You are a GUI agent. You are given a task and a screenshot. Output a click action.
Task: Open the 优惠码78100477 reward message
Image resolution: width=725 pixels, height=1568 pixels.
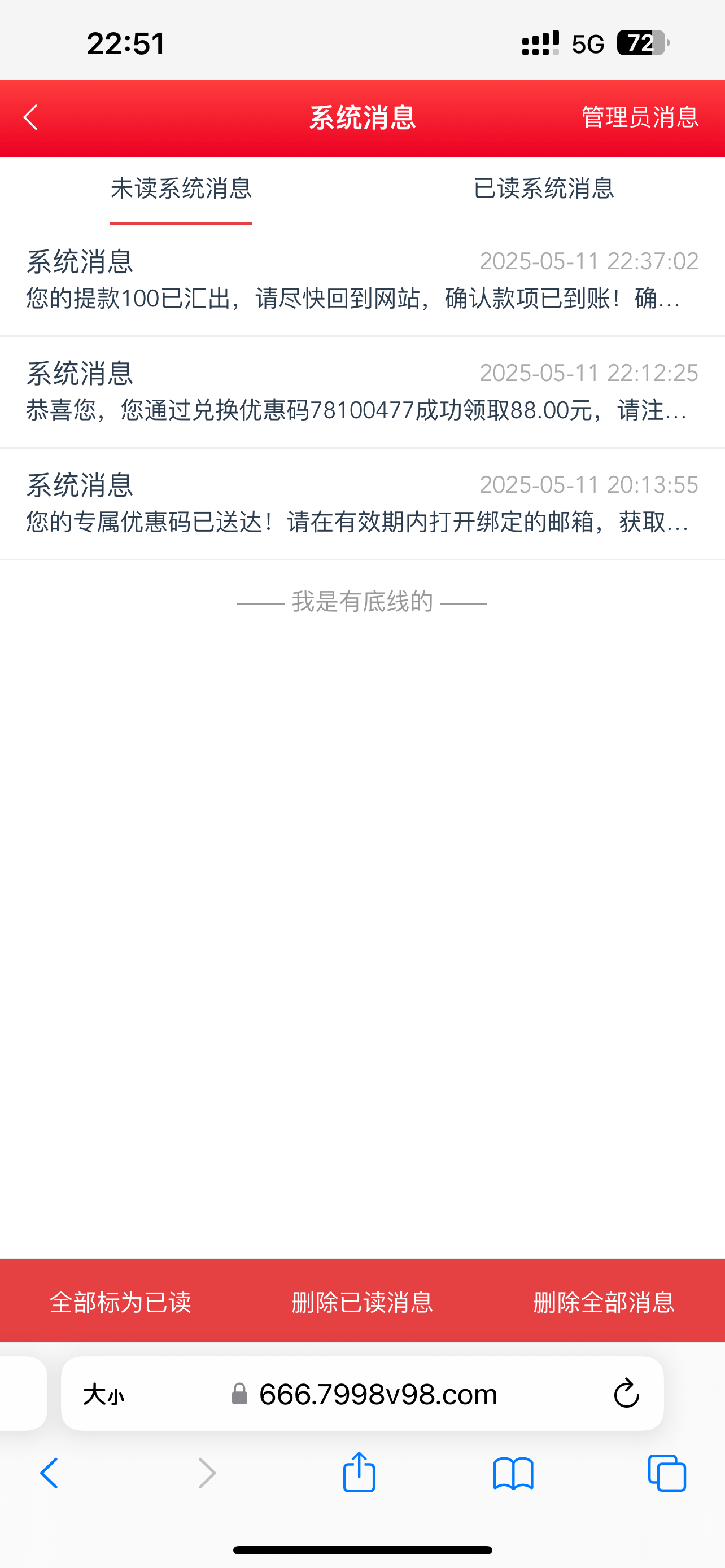pyautogui.click(x=362, y=392)
